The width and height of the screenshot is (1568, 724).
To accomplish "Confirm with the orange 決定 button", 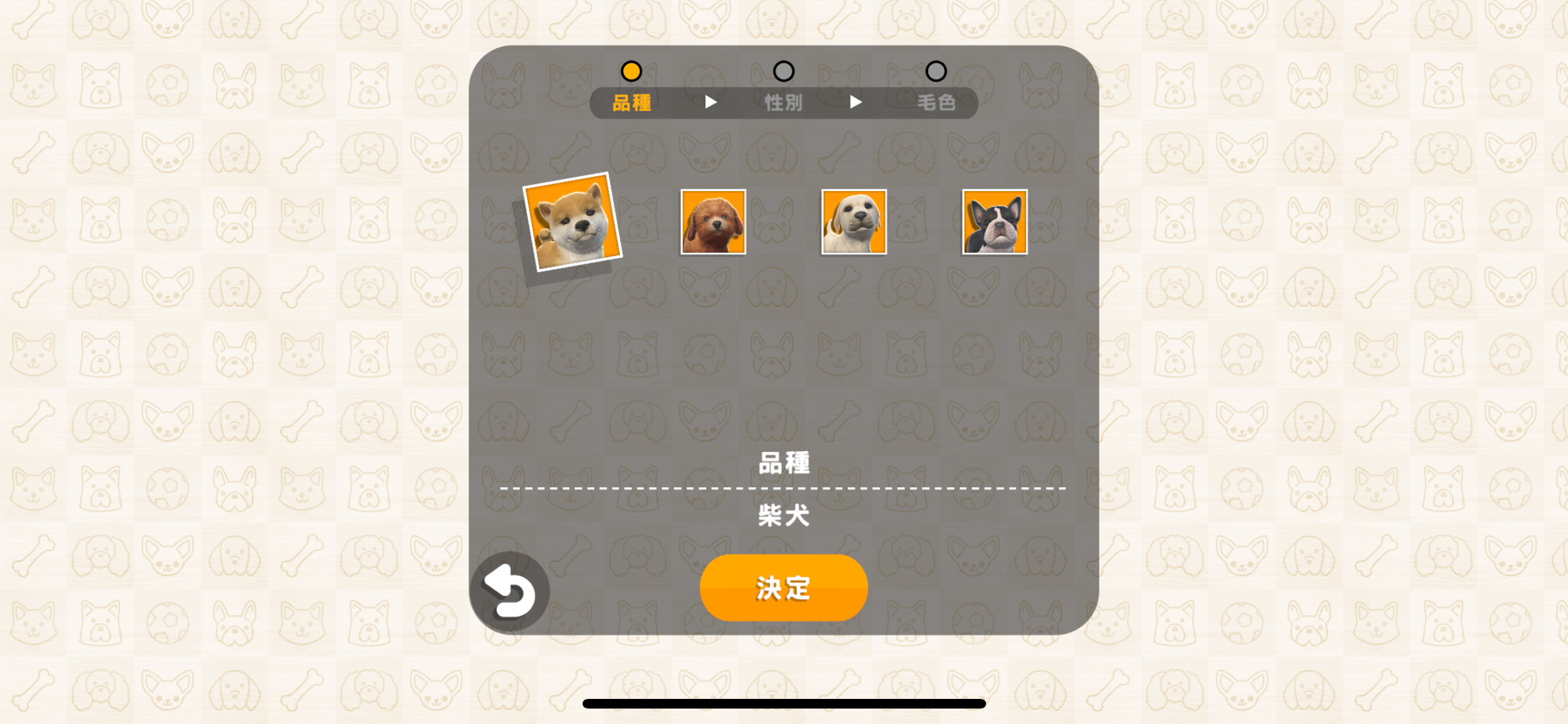I will click(x=783, y=588).
